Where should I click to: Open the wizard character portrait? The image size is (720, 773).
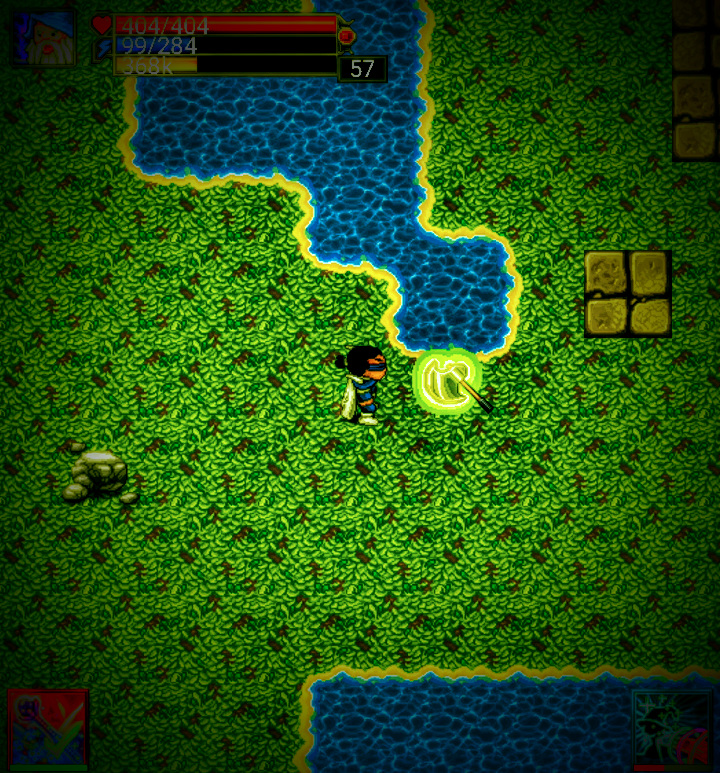tap(44, 38)
